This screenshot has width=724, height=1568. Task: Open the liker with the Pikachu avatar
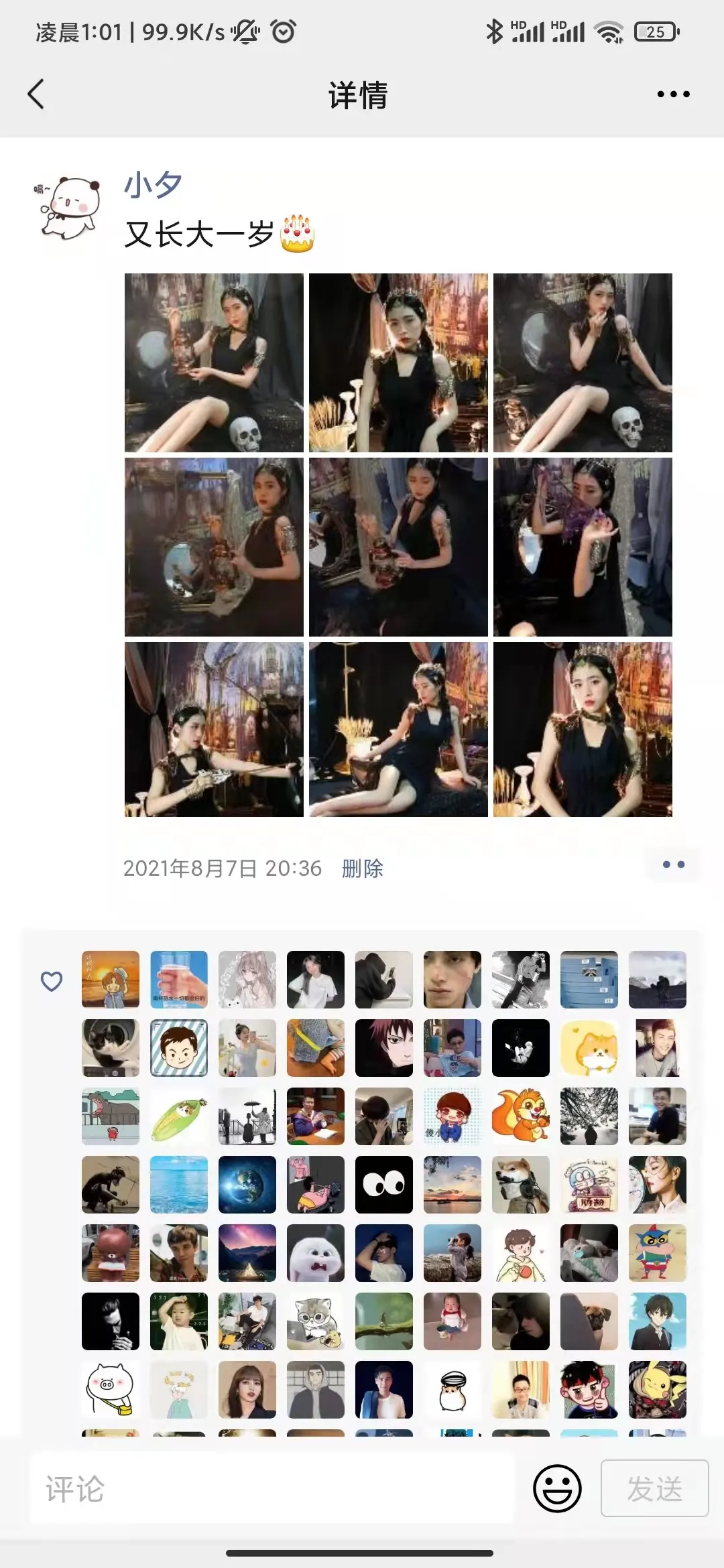pyautogui.click(x=658, y=1390)
